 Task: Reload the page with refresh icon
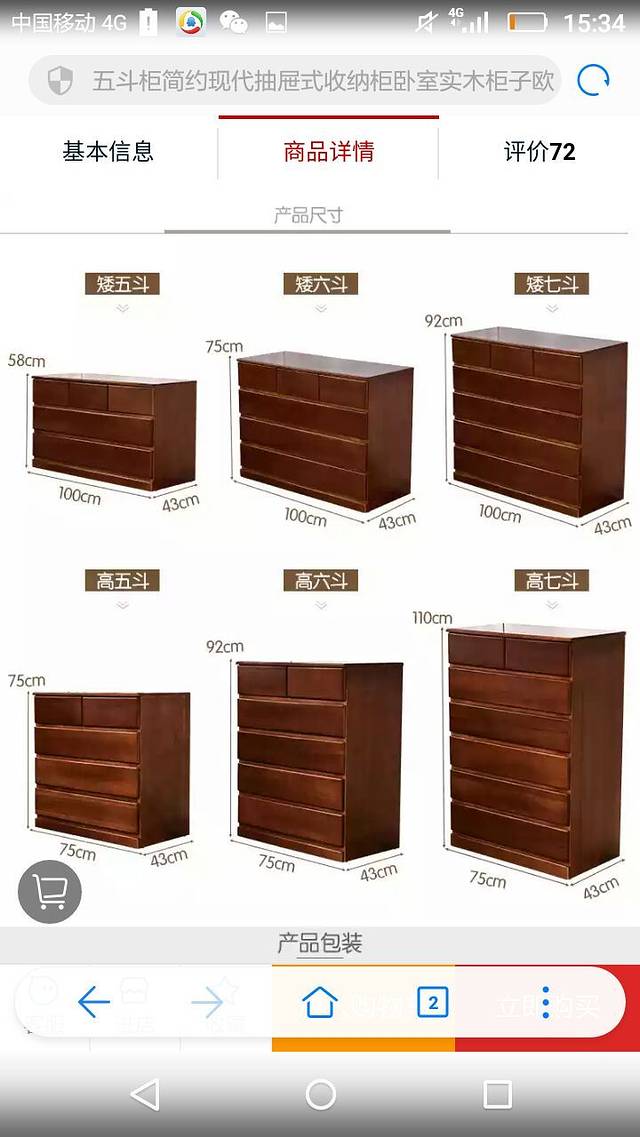593,80
